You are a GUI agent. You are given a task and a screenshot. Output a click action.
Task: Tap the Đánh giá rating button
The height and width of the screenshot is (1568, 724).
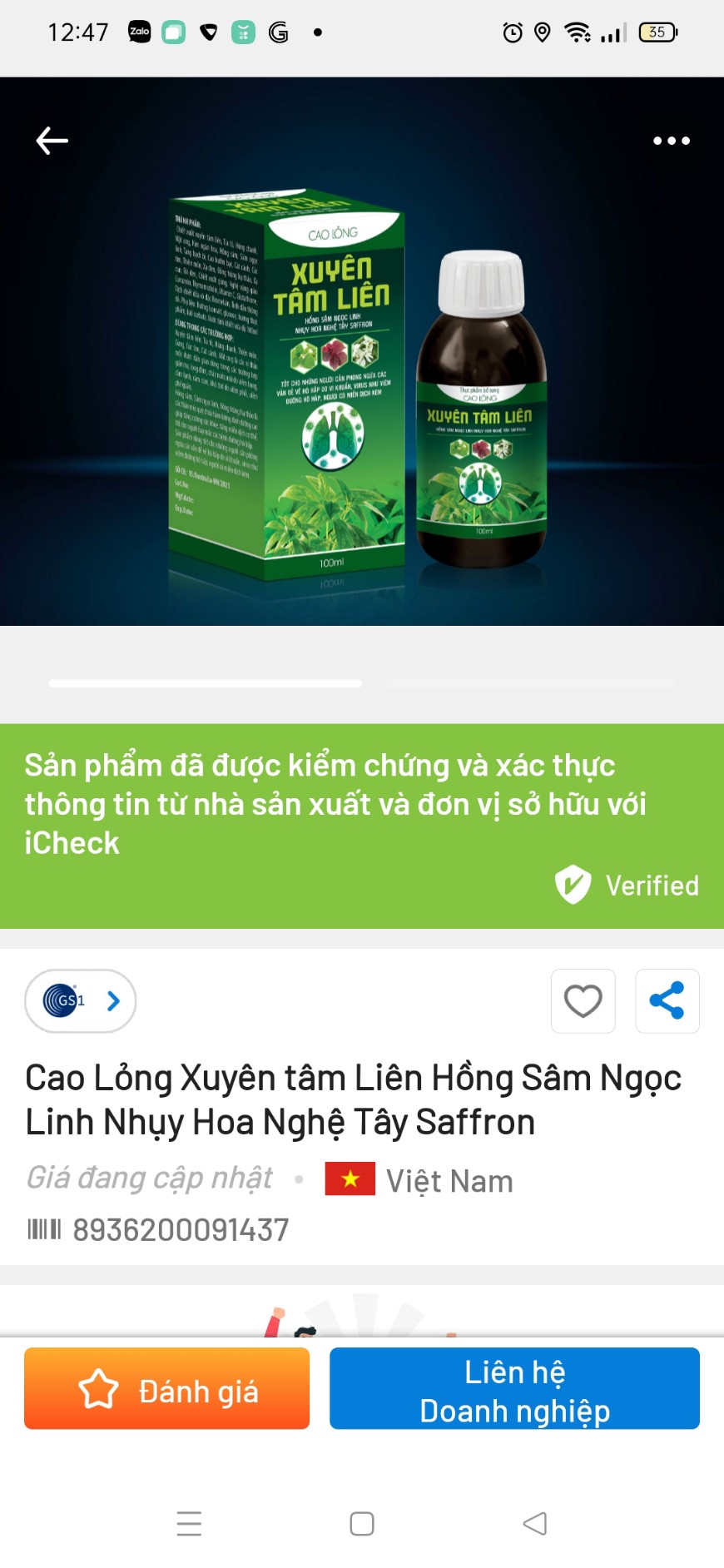[x=166, y=1388]
